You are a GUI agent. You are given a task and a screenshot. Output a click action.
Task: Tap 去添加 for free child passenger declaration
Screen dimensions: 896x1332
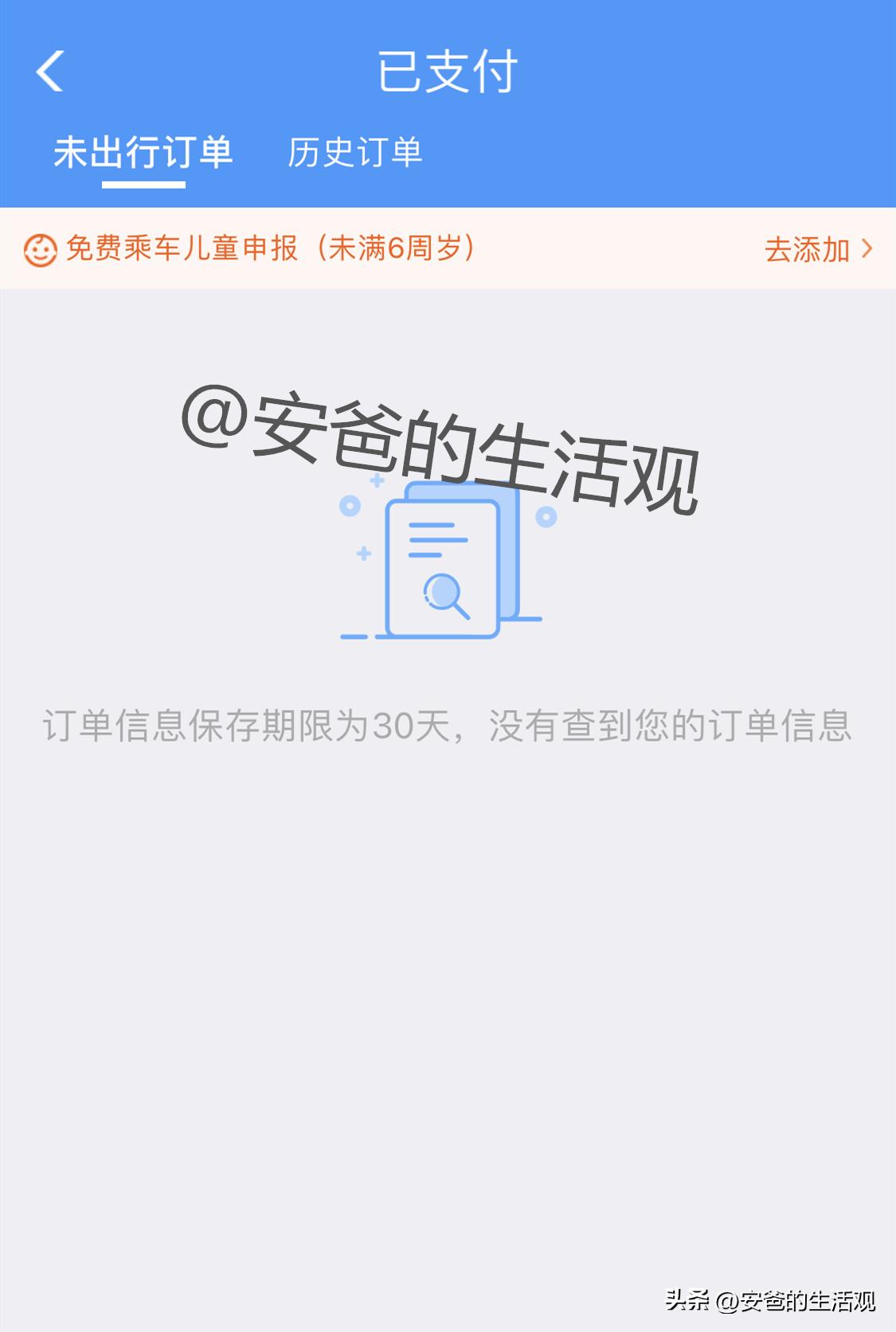pyautogui.click(x=817, y=249)
